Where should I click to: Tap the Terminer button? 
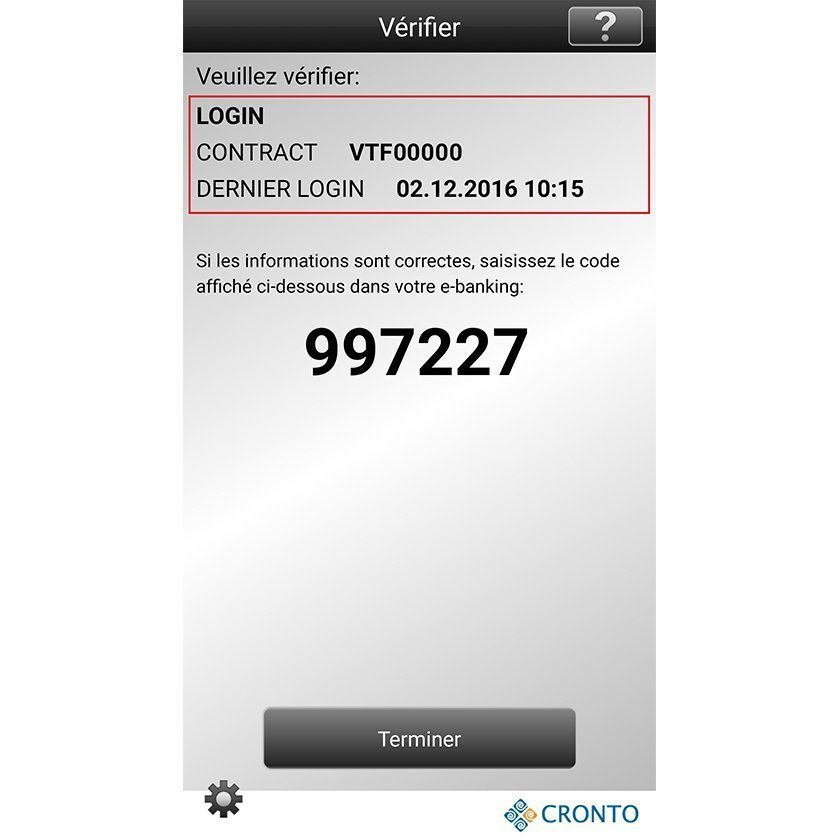click(419, 739)
